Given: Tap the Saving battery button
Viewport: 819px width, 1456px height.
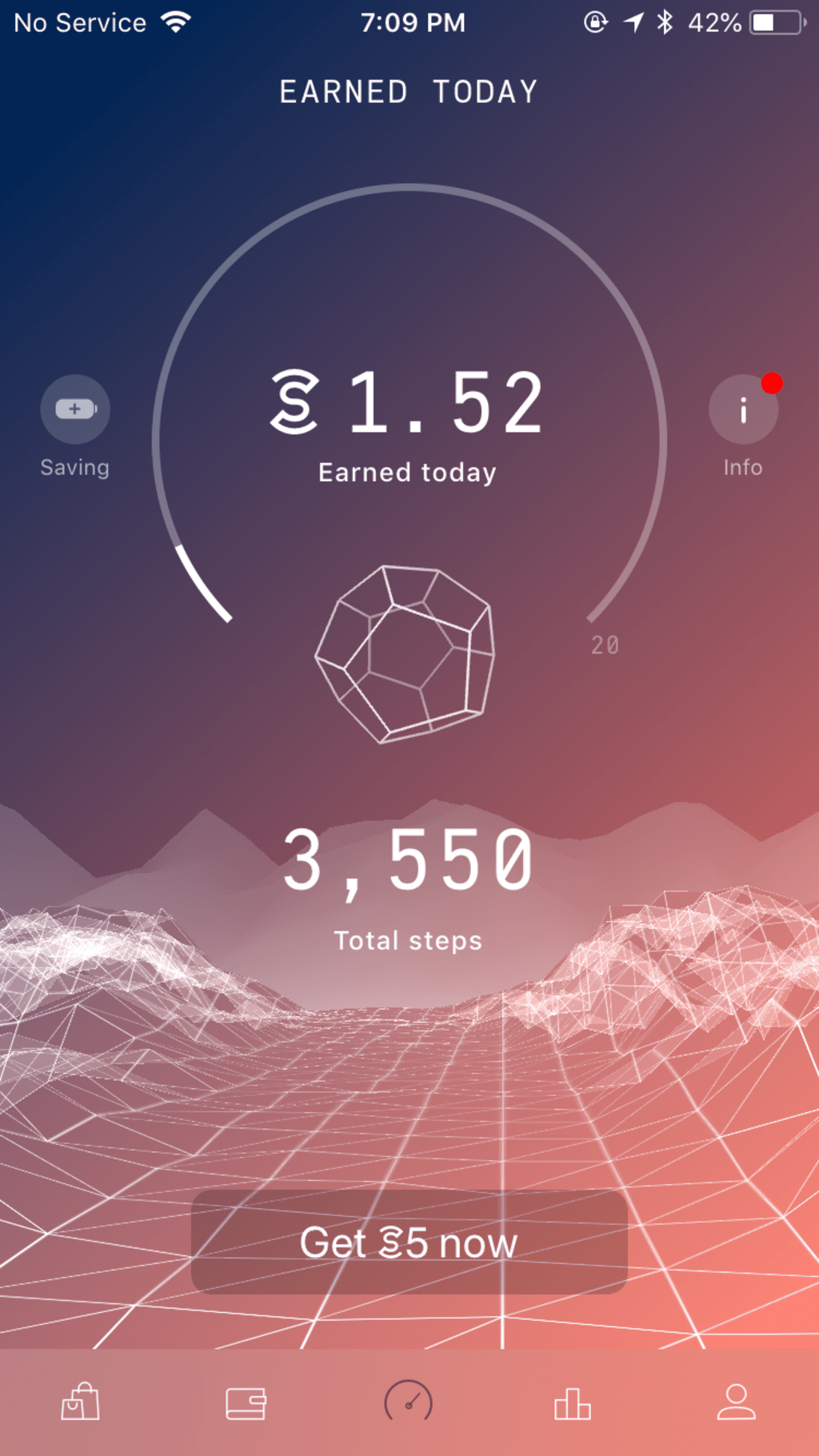Looking at the screenshot, I should 75,409.
